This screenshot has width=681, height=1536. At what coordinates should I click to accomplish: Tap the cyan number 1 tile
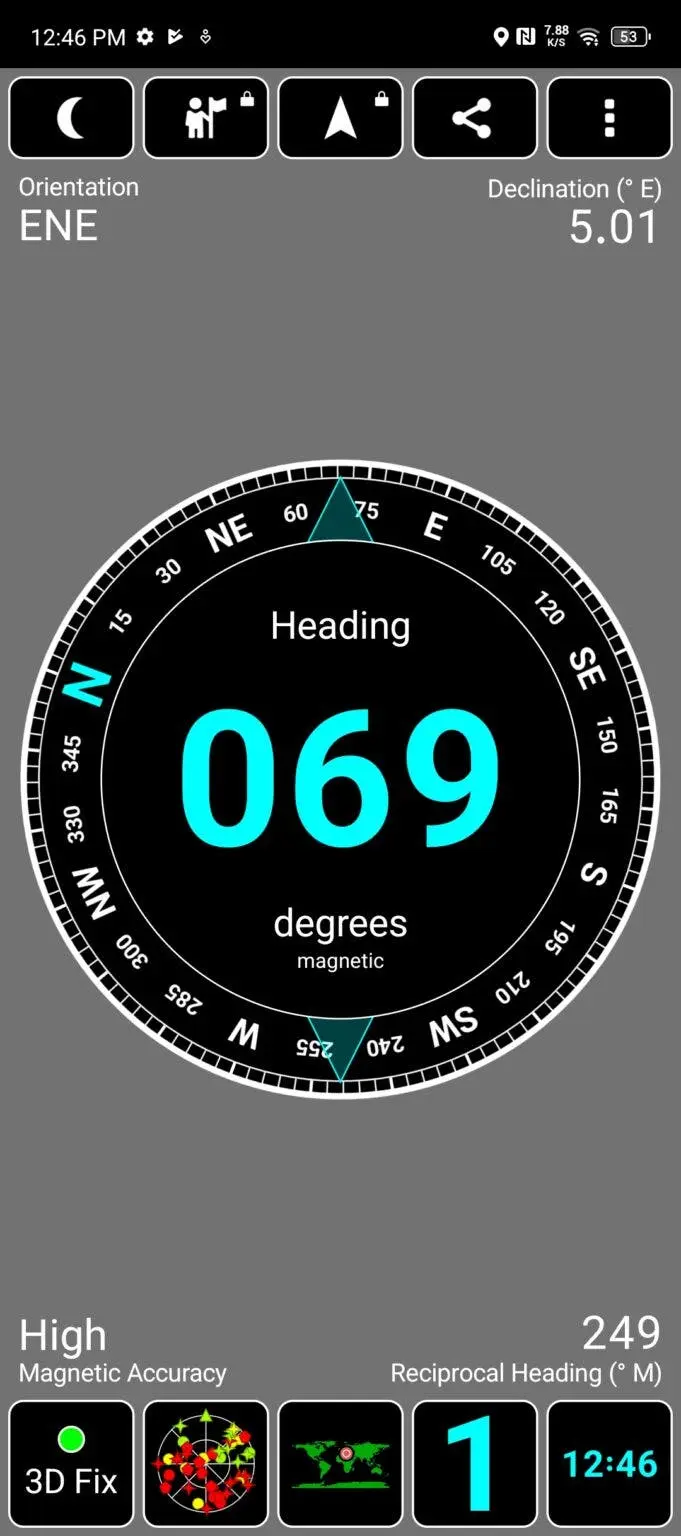pos(475,1463)
